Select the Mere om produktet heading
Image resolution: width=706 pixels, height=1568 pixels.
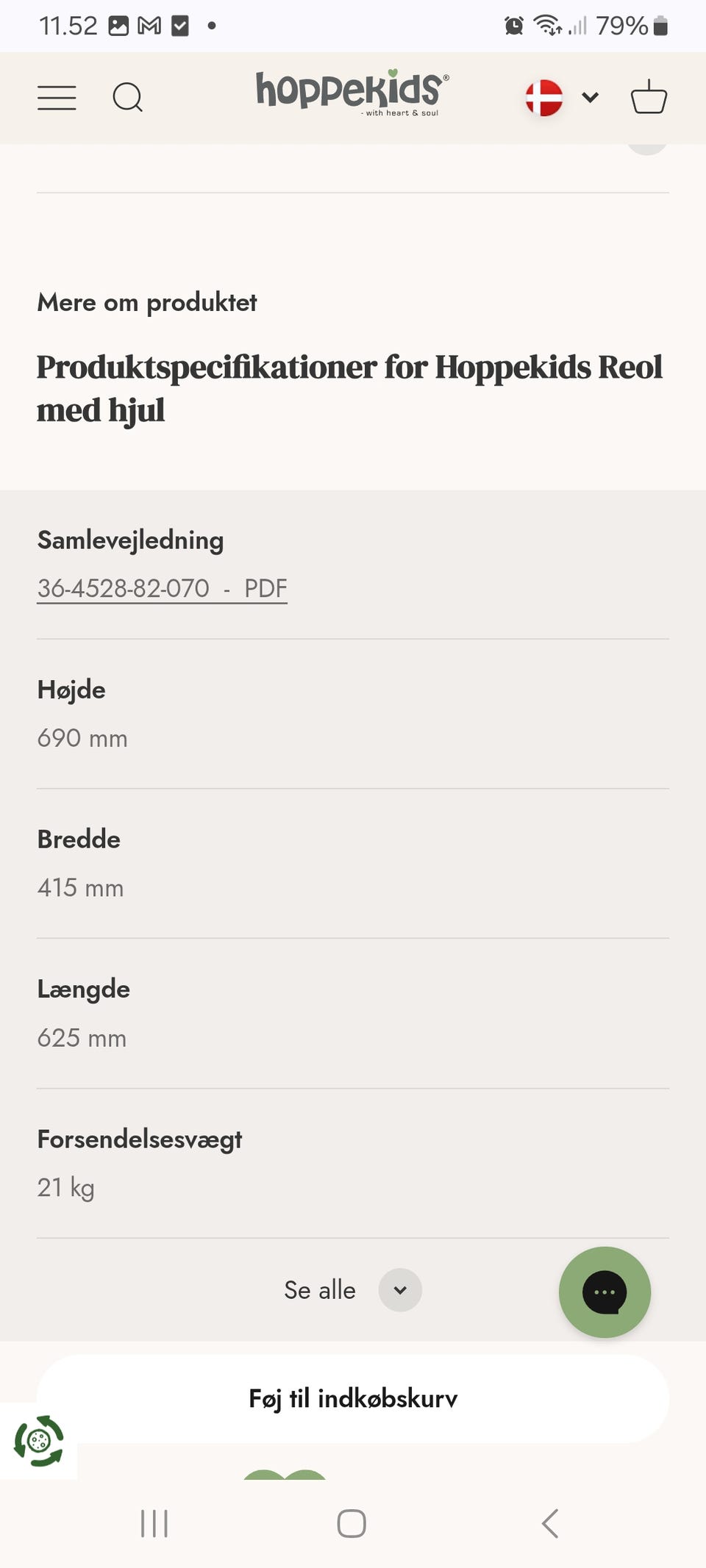pyautogui.click(x=146, y=302)
